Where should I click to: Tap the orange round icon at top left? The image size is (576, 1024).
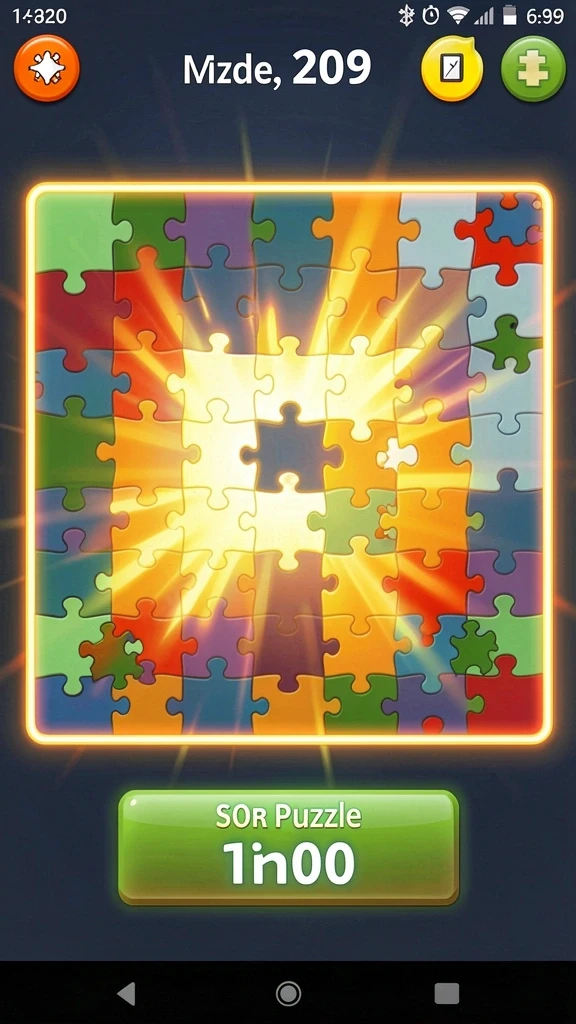(47, 69)
